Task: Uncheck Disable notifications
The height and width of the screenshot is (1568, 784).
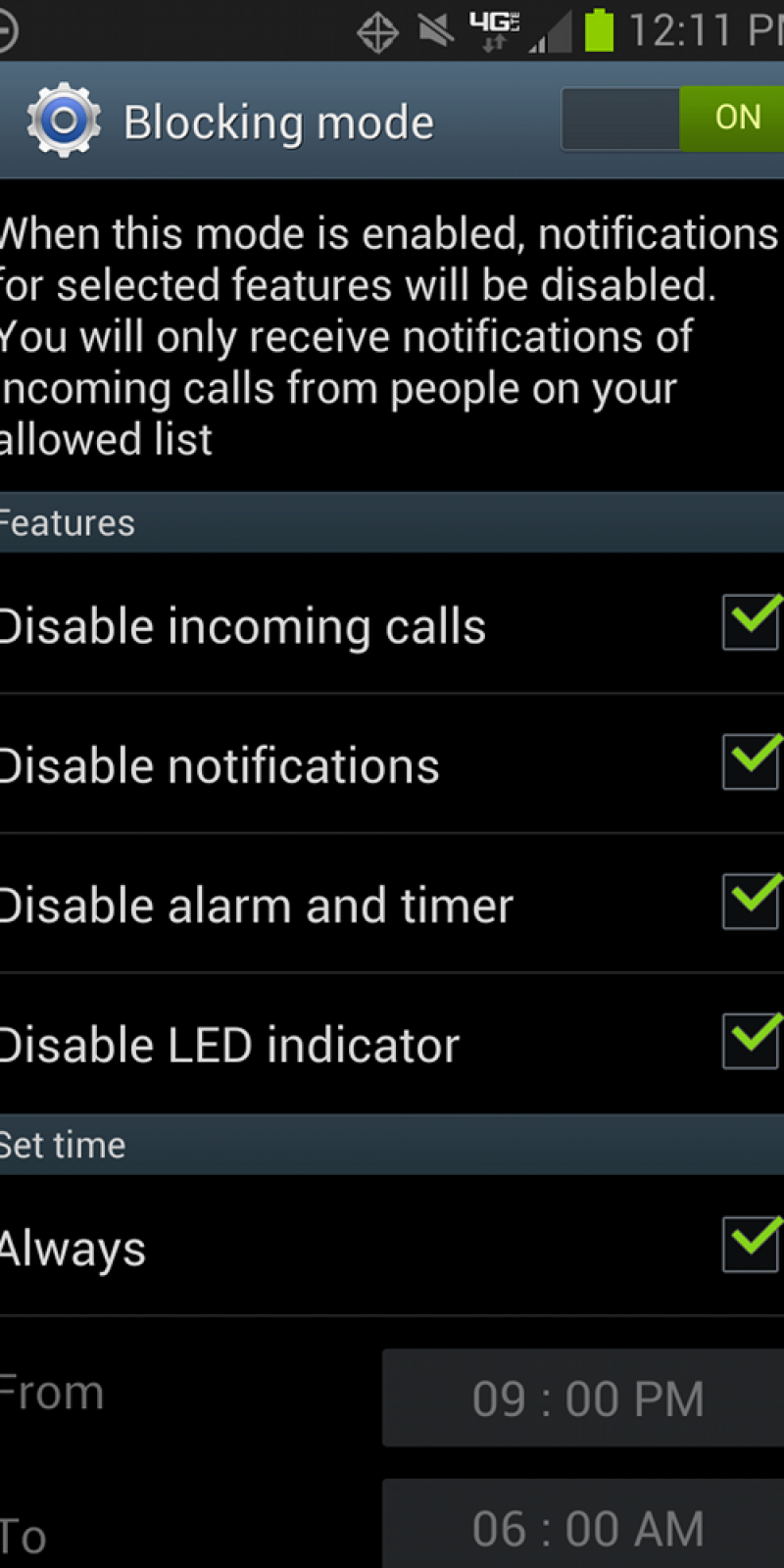Action: (751, 761)
